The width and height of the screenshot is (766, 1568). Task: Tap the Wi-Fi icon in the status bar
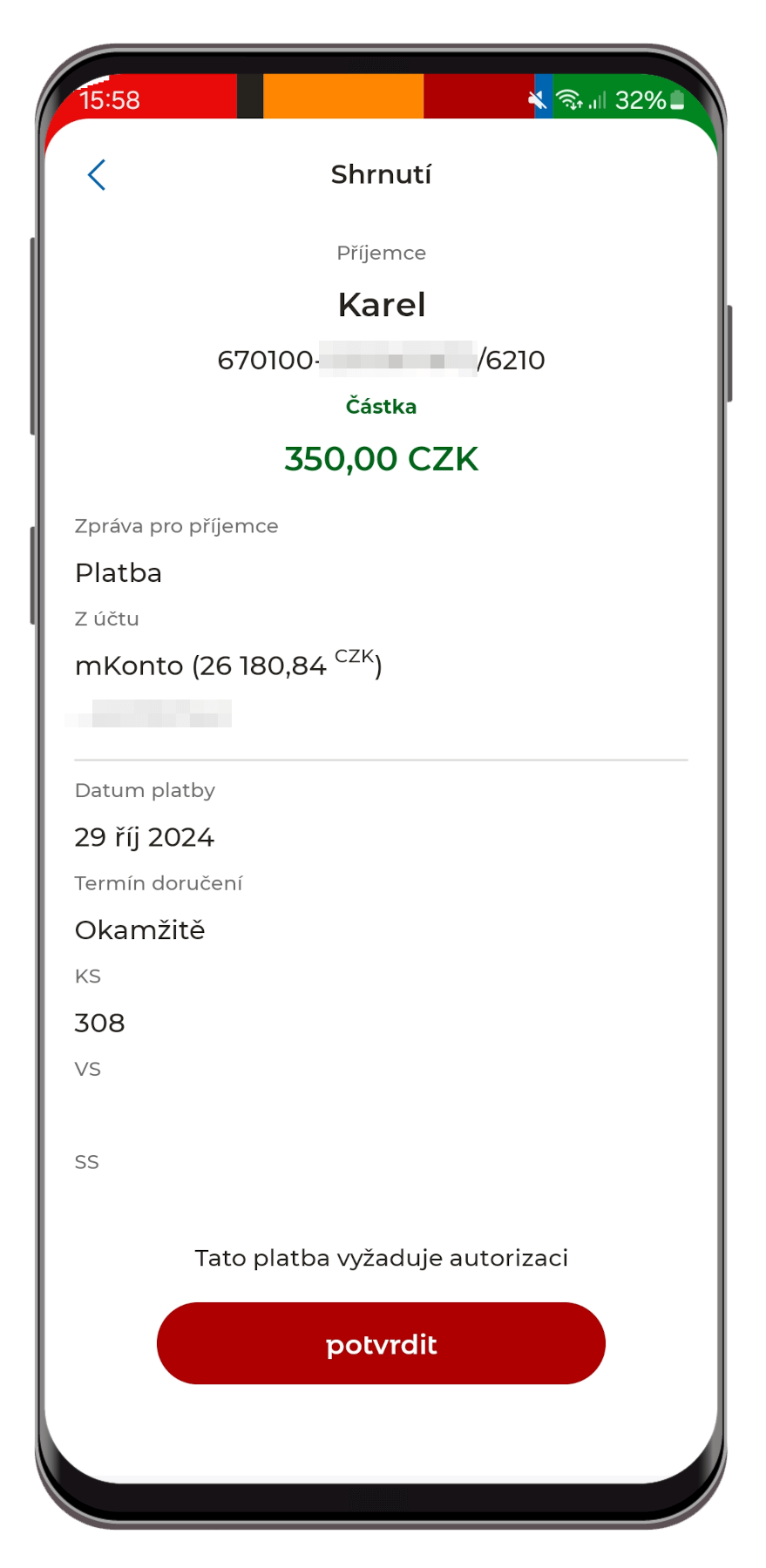tap(570, 98)
